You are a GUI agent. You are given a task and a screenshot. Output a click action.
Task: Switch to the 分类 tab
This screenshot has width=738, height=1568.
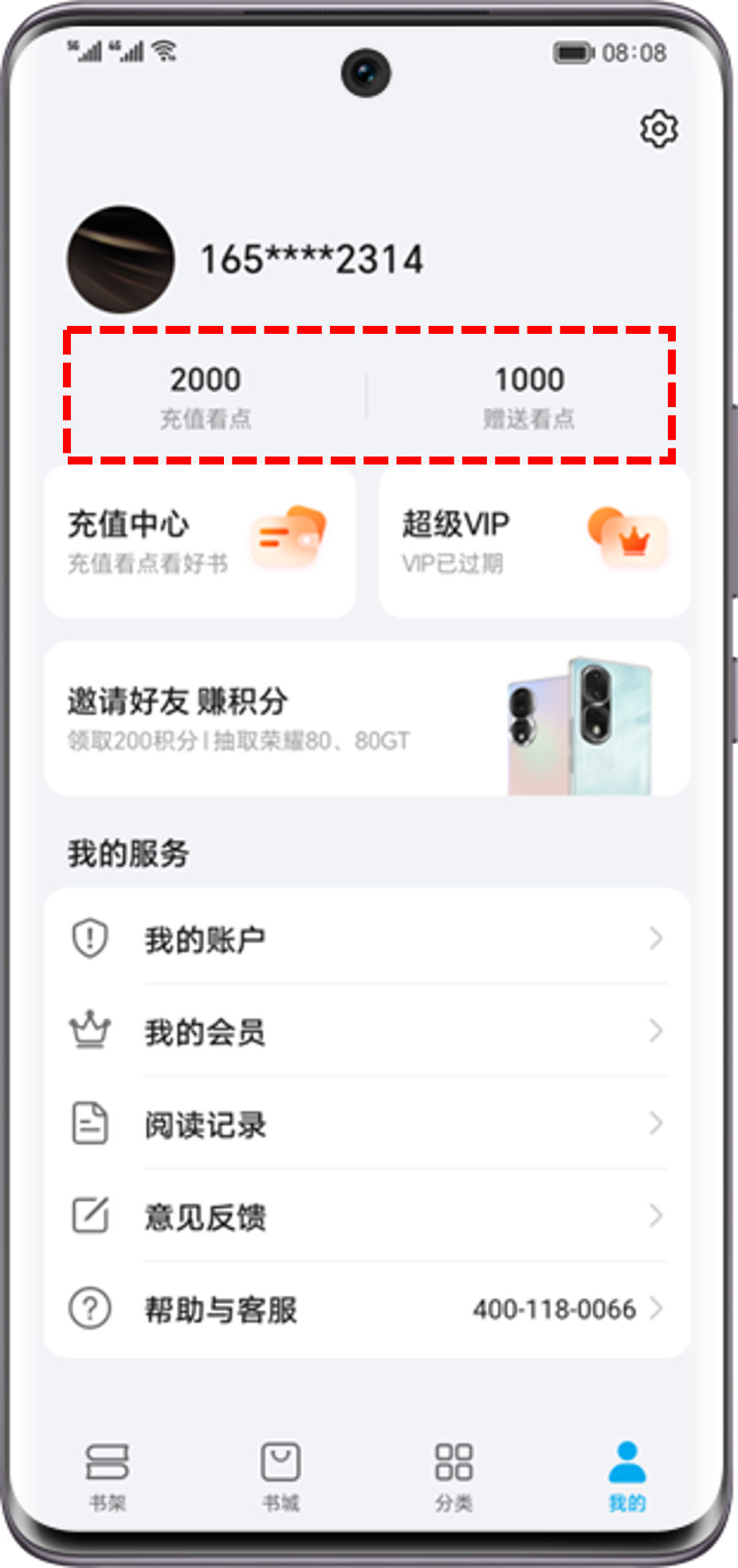pos(453,1474)
